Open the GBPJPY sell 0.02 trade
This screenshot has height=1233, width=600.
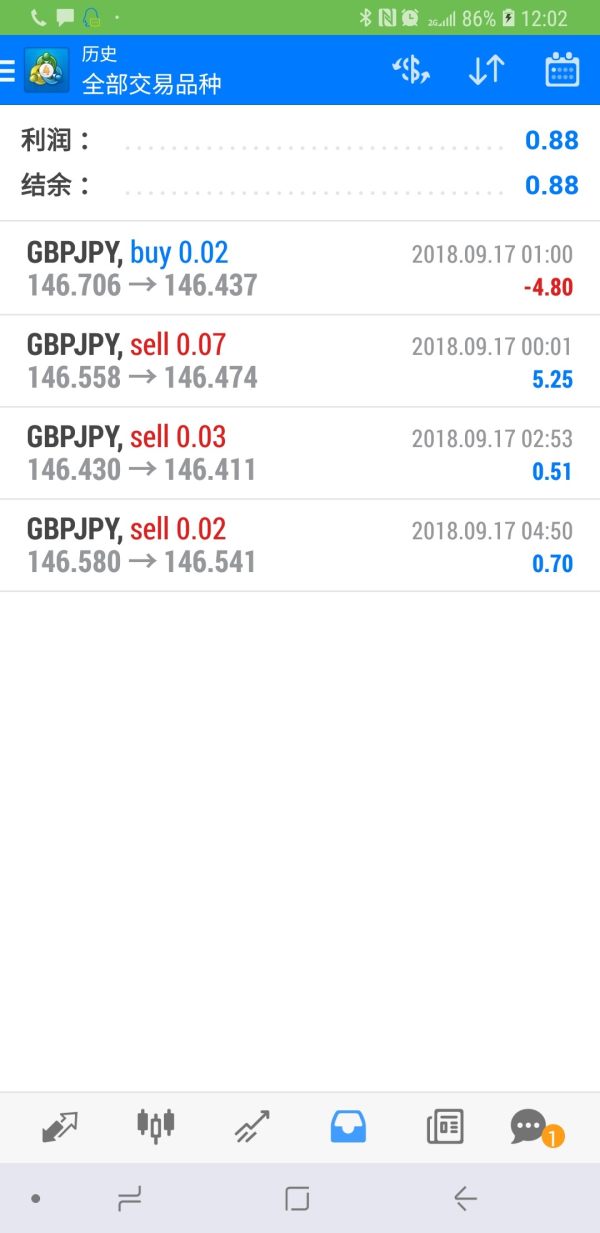(x=300, y=545)
